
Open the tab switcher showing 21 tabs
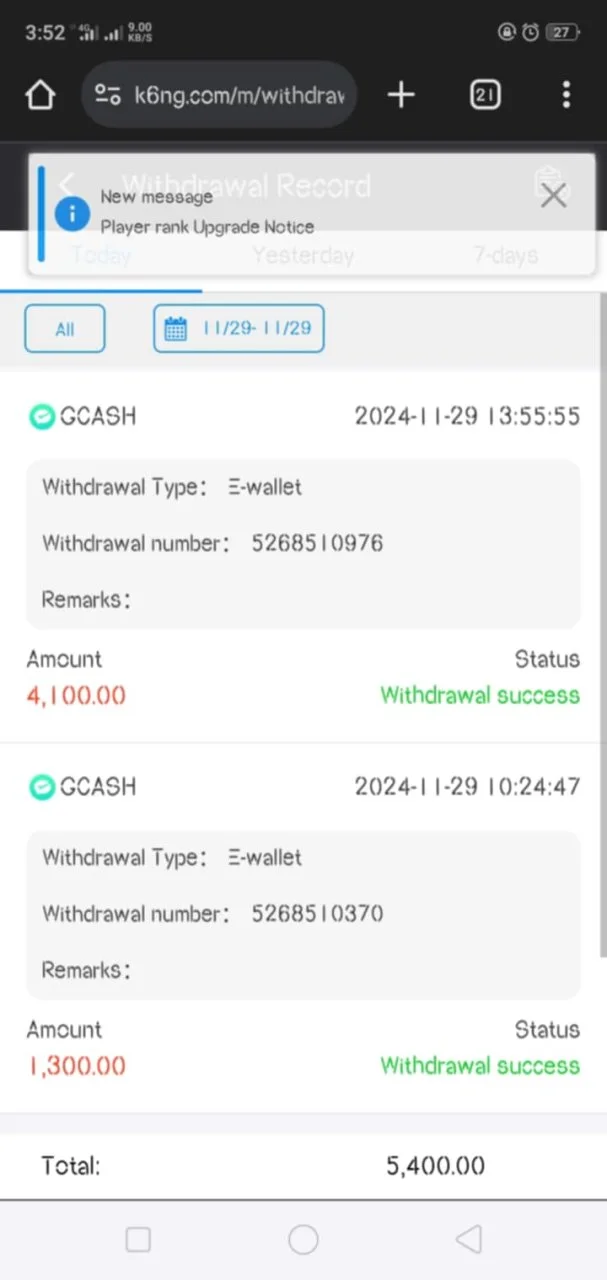coord(485,95)
